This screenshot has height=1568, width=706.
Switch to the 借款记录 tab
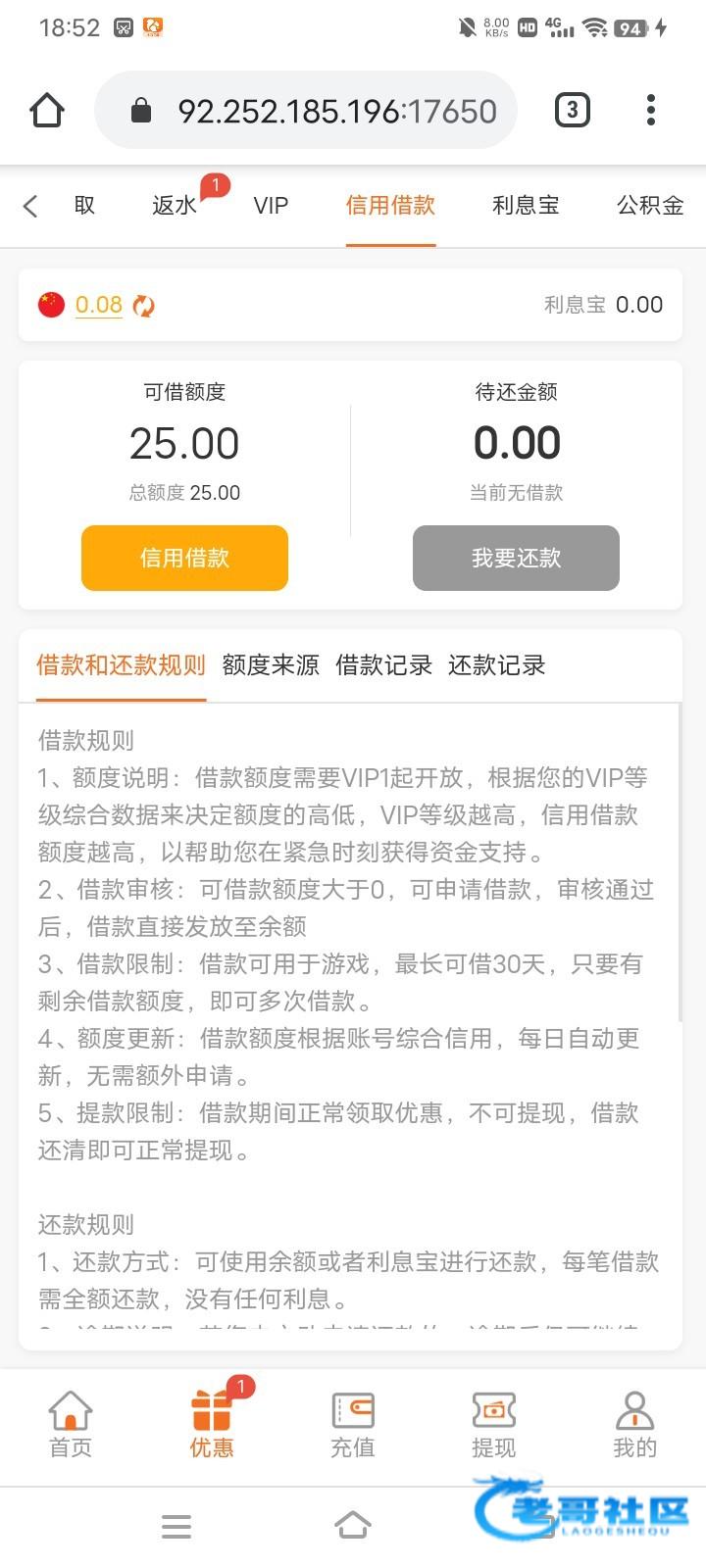click(x=383, y=665)
